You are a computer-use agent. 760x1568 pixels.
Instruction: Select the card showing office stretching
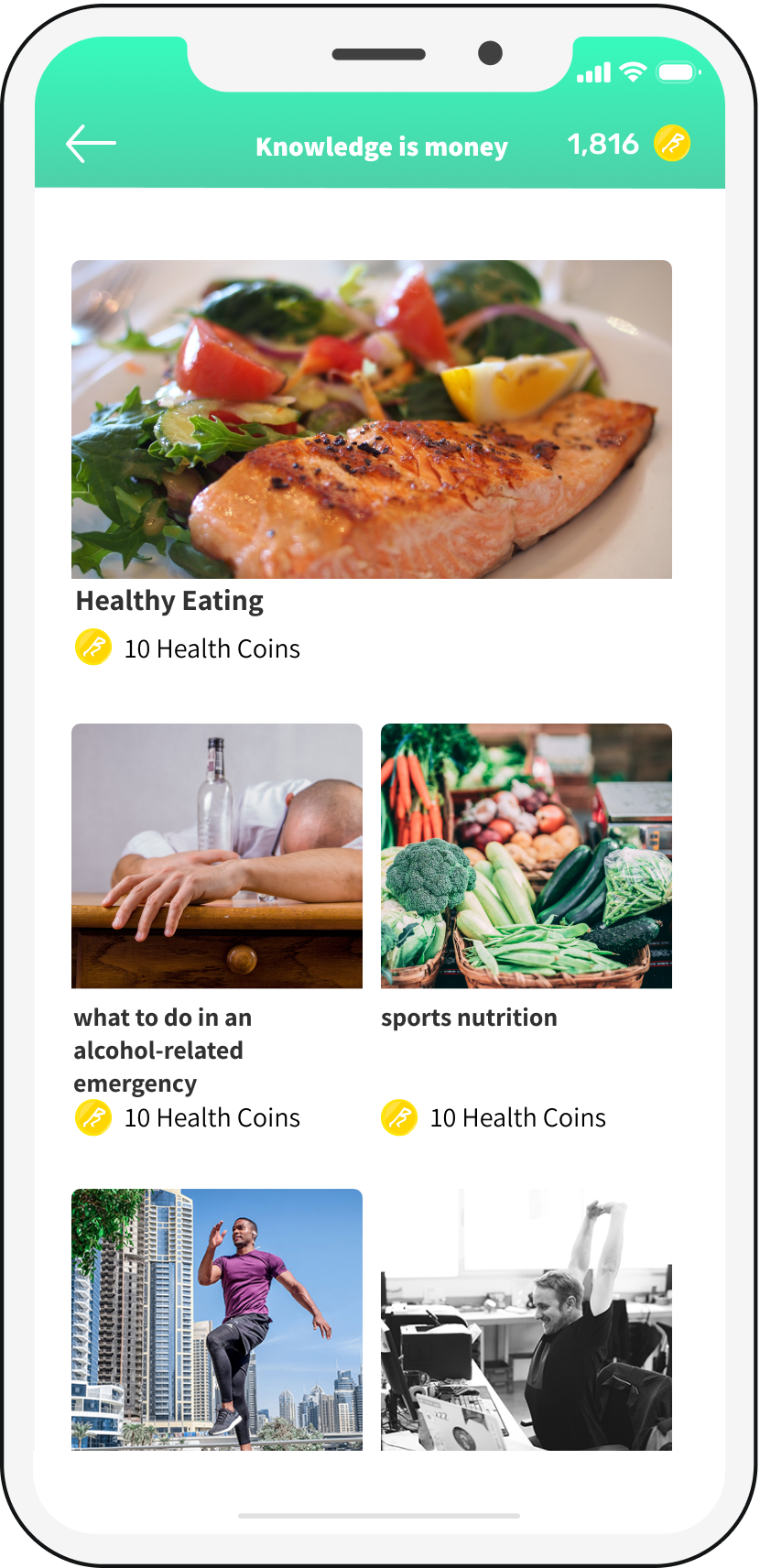click(526, 1319)
